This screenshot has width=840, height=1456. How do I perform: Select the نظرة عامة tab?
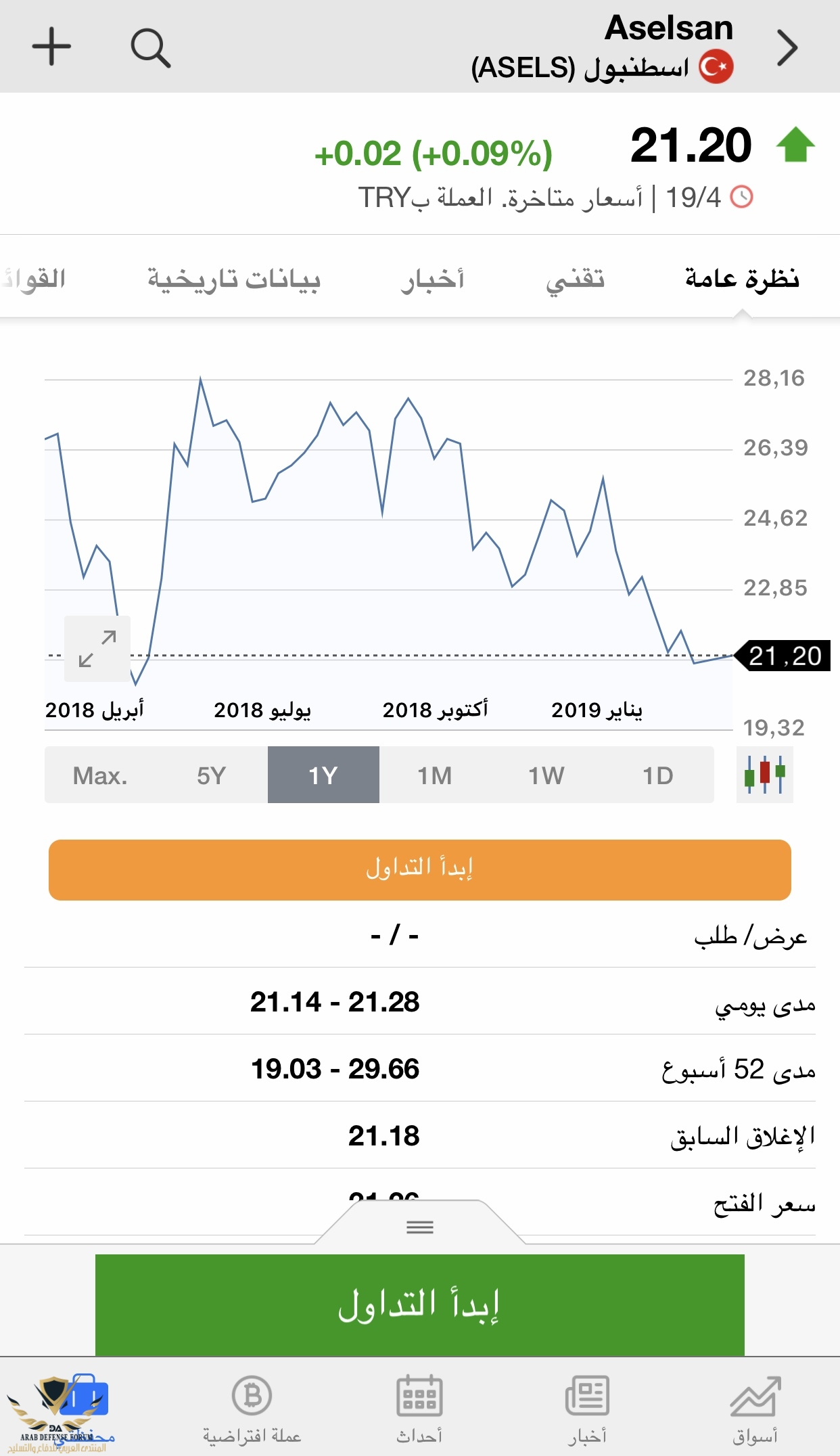(x=742, y=279)
